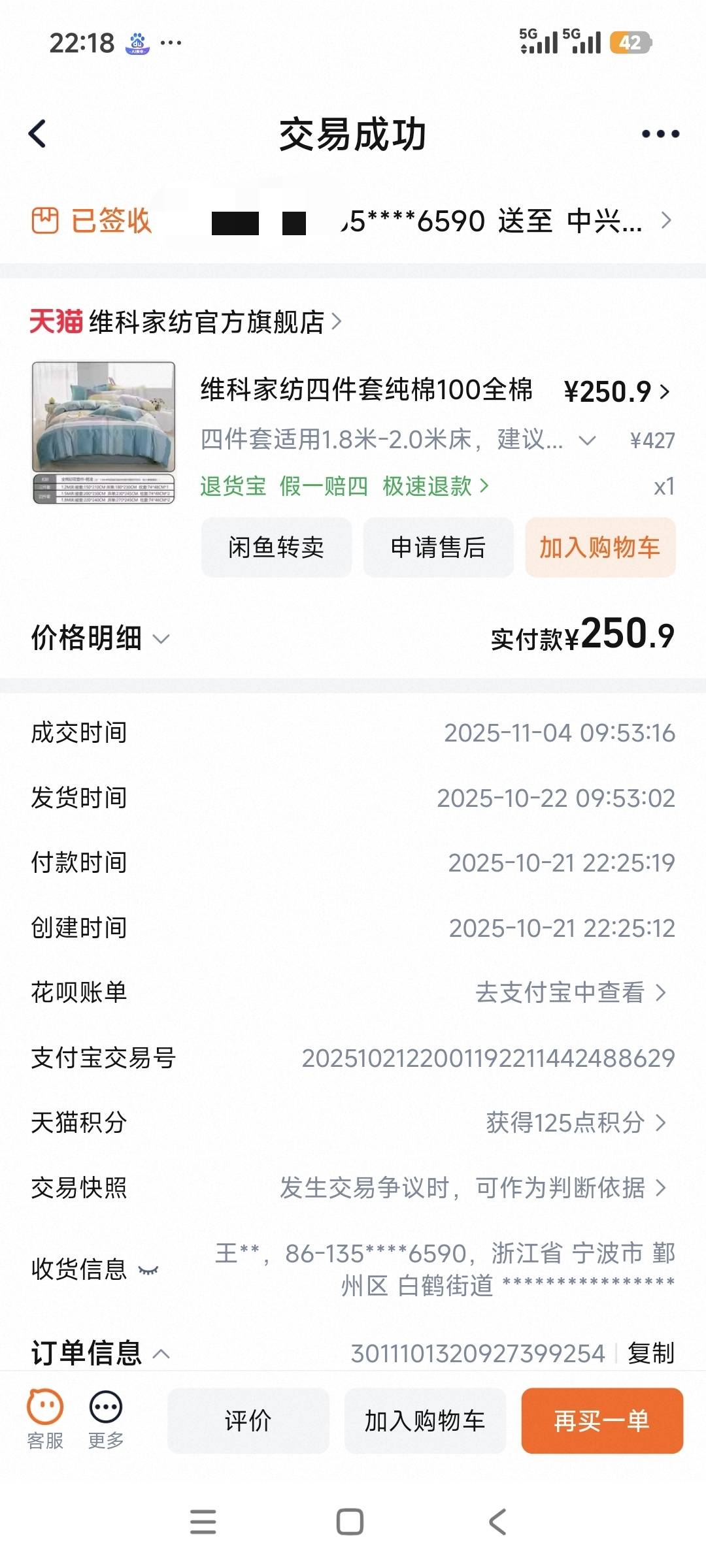Resell the item via 闲鱼转卖
Viewport: 706px width, 1568px height.
[276, 547]
